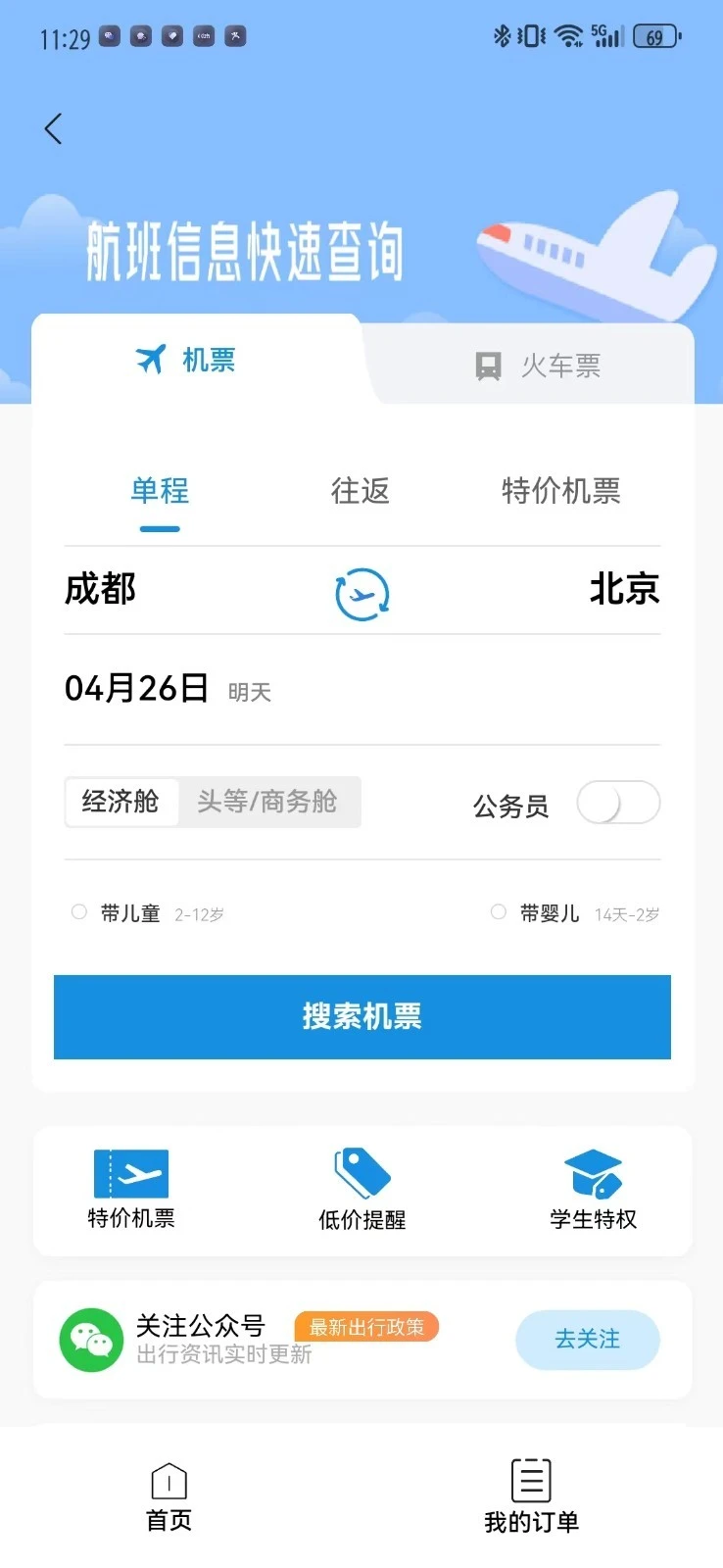Change departure city from 成都

pos(99,589)
